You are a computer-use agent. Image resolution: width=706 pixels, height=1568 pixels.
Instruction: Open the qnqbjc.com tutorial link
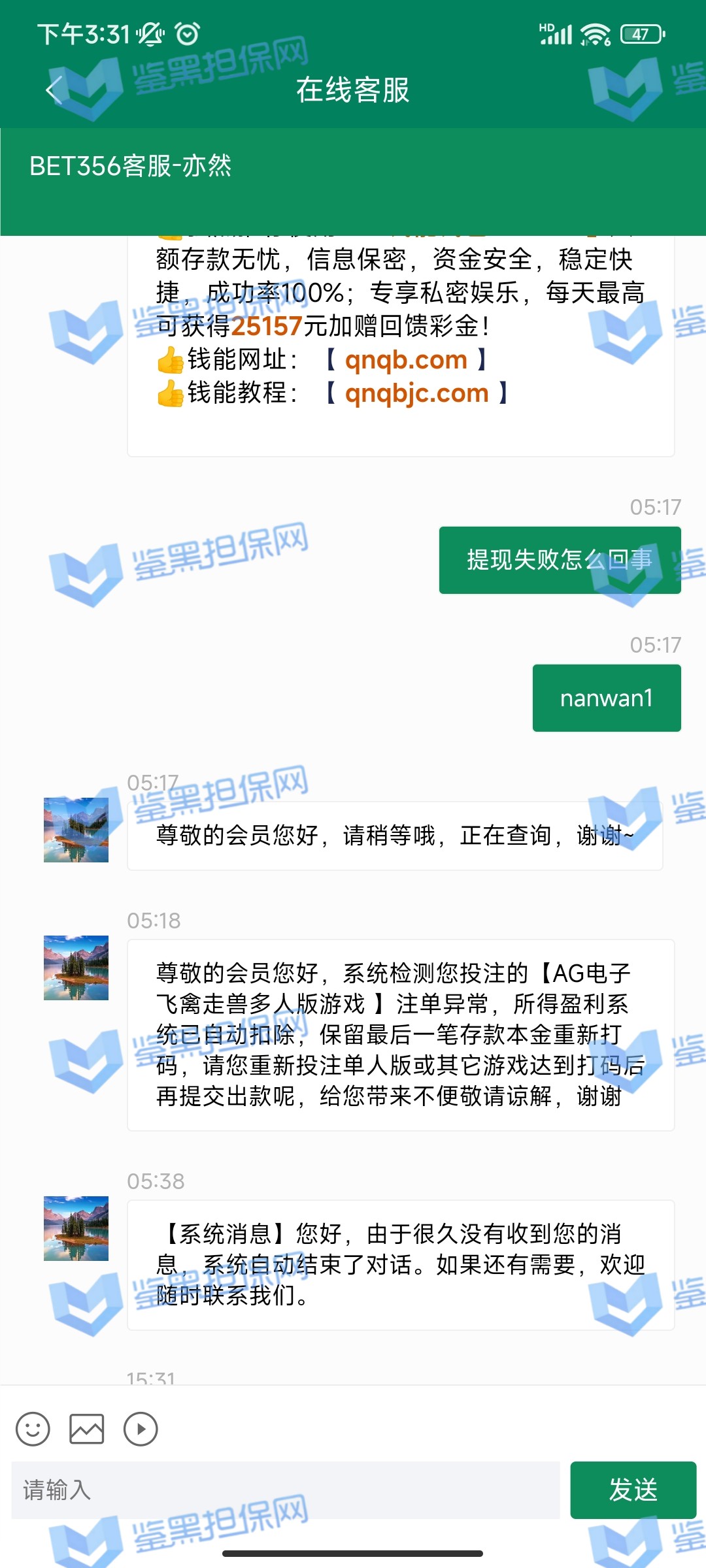[416, 393]
